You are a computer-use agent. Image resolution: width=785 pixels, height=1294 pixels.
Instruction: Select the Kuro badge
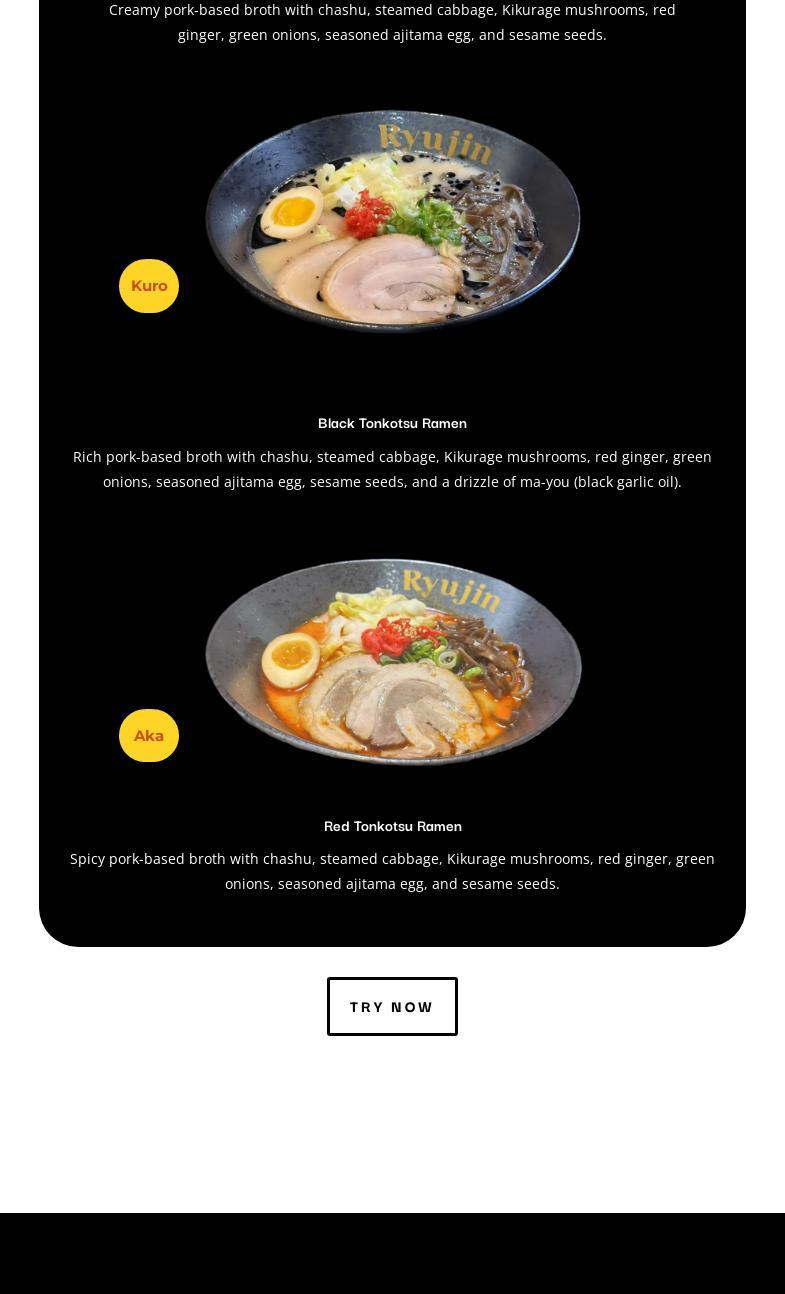click(x=148, y=285)
